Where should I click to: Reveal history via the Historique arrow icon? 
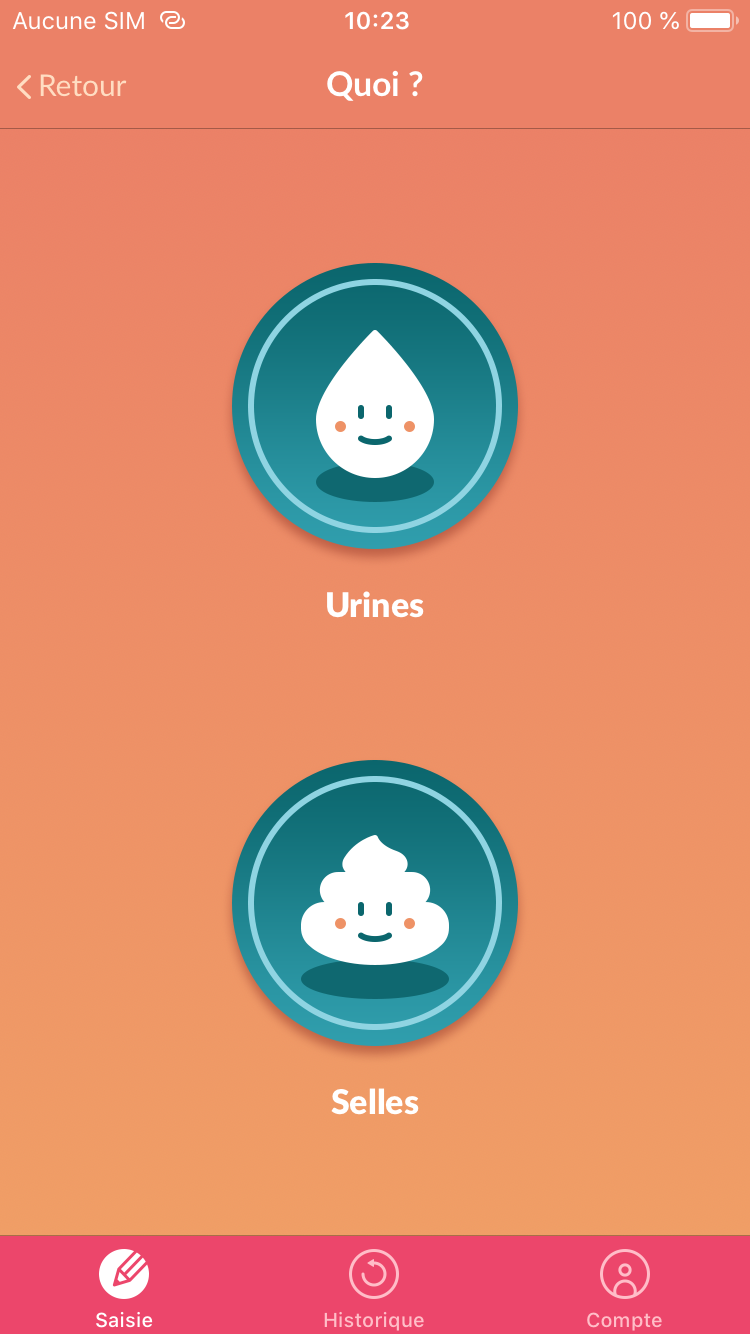375,1272
